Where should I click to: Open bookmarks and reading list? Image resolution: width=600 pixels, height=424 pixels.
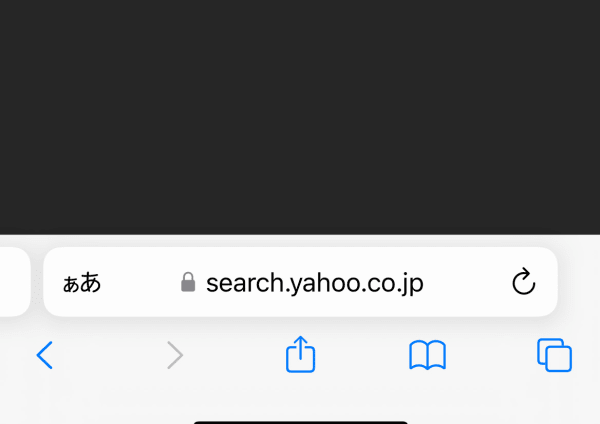click(x=427, y=355)
